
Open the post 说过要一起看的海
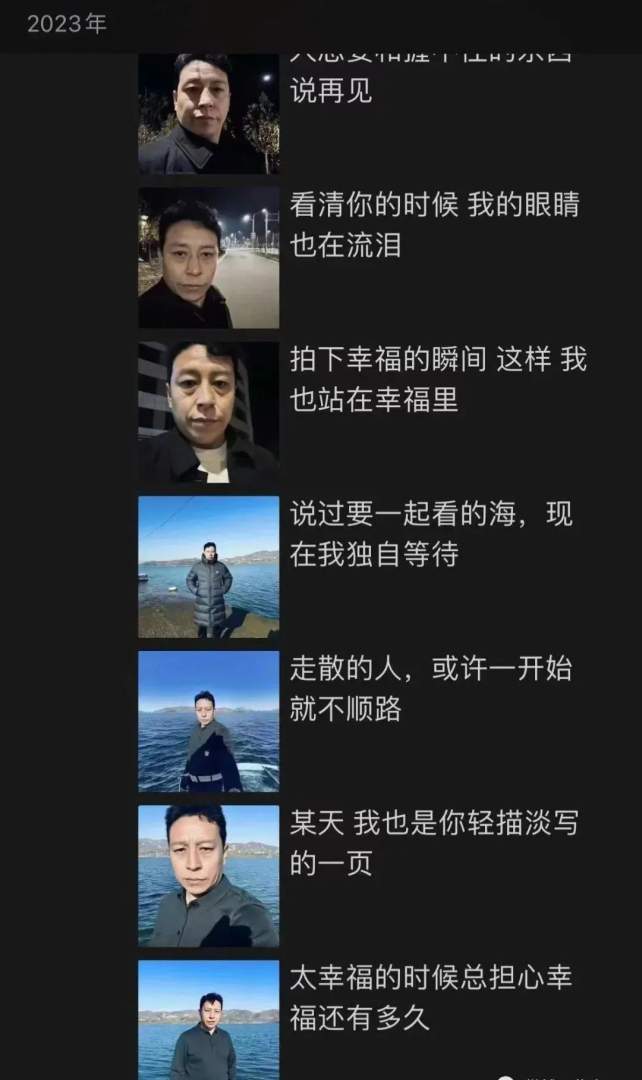click(x=209, y=567)
